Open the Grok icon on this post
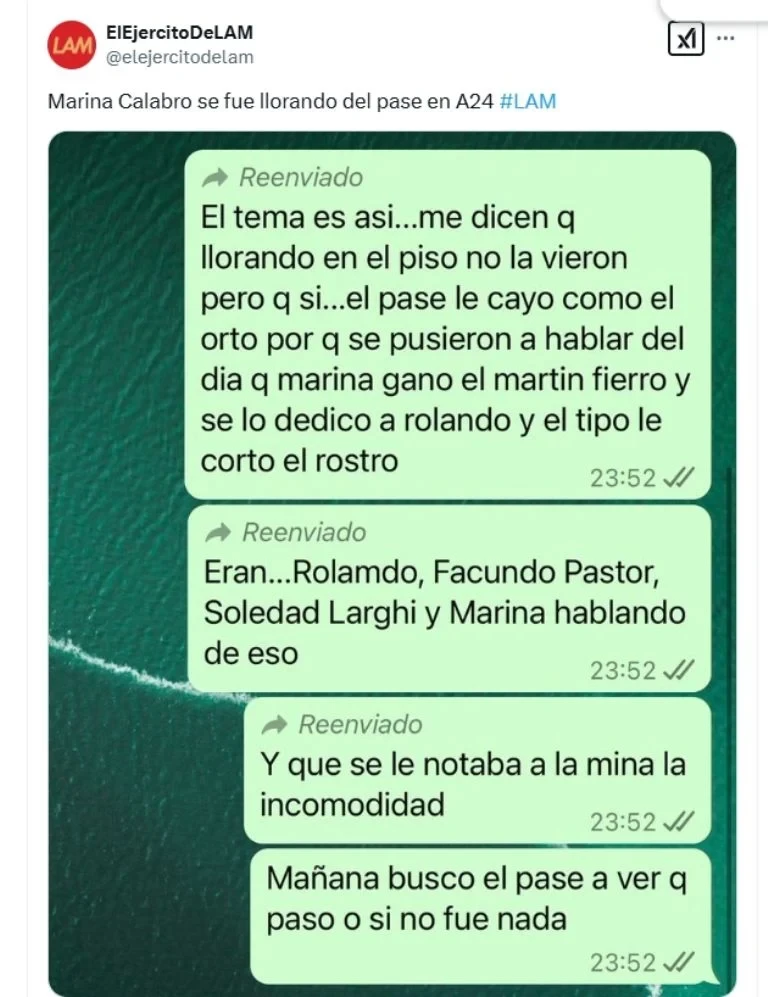Screen dimensions: 768x997 click(686, 40)
